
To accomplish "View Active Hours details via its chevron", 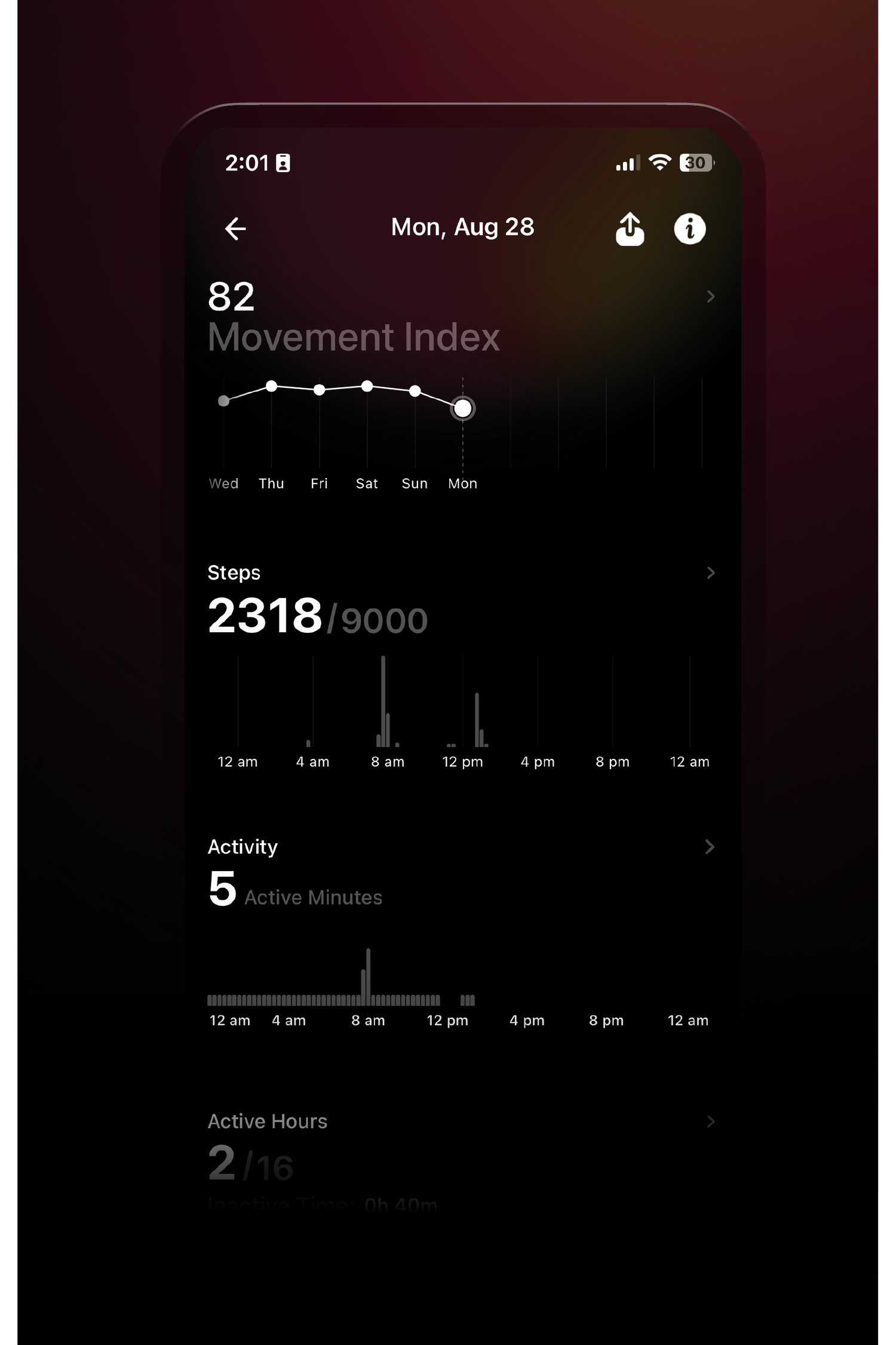I will [710, 1122].
